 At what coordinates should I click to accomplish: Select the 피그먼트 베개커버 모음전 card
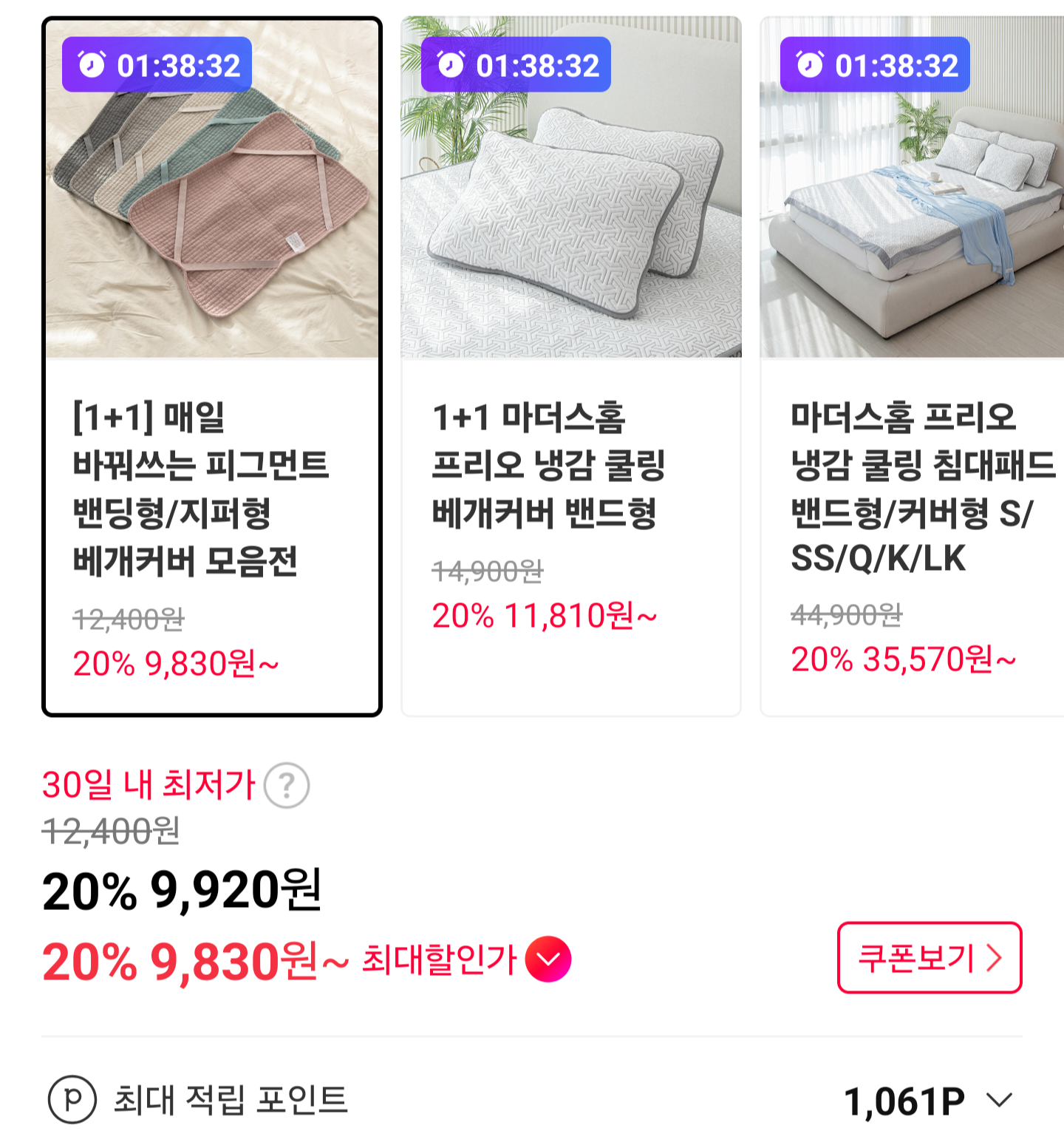(212, 367)
